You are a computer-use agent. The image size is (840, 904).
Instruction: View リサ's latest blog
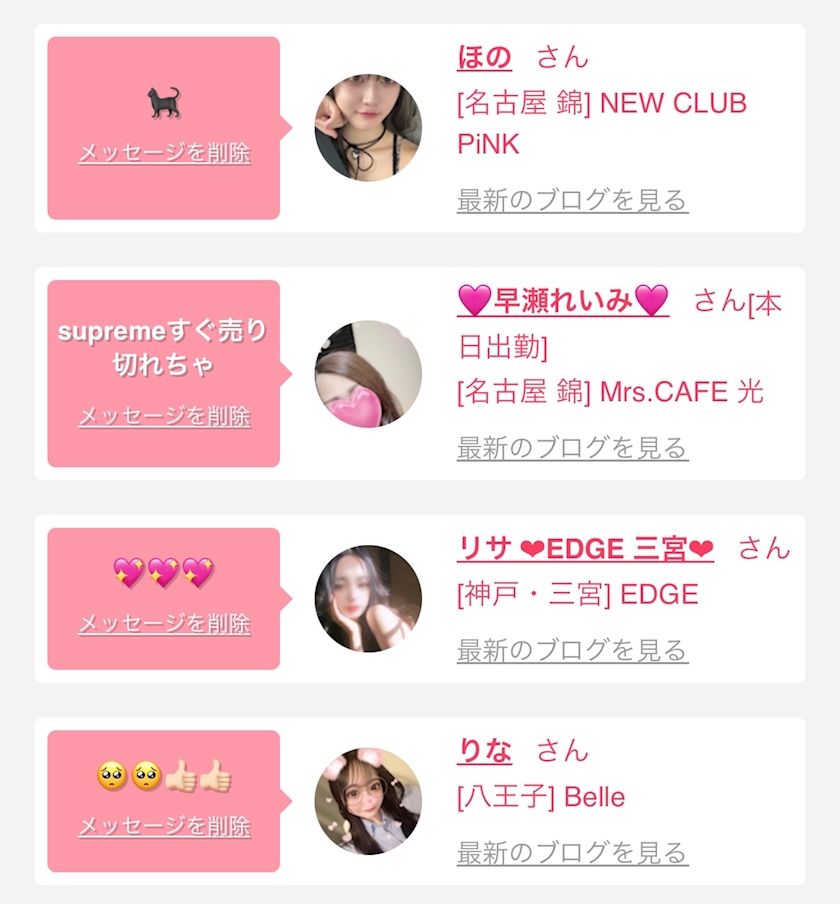pyautogui.click(x=572, y=651)
